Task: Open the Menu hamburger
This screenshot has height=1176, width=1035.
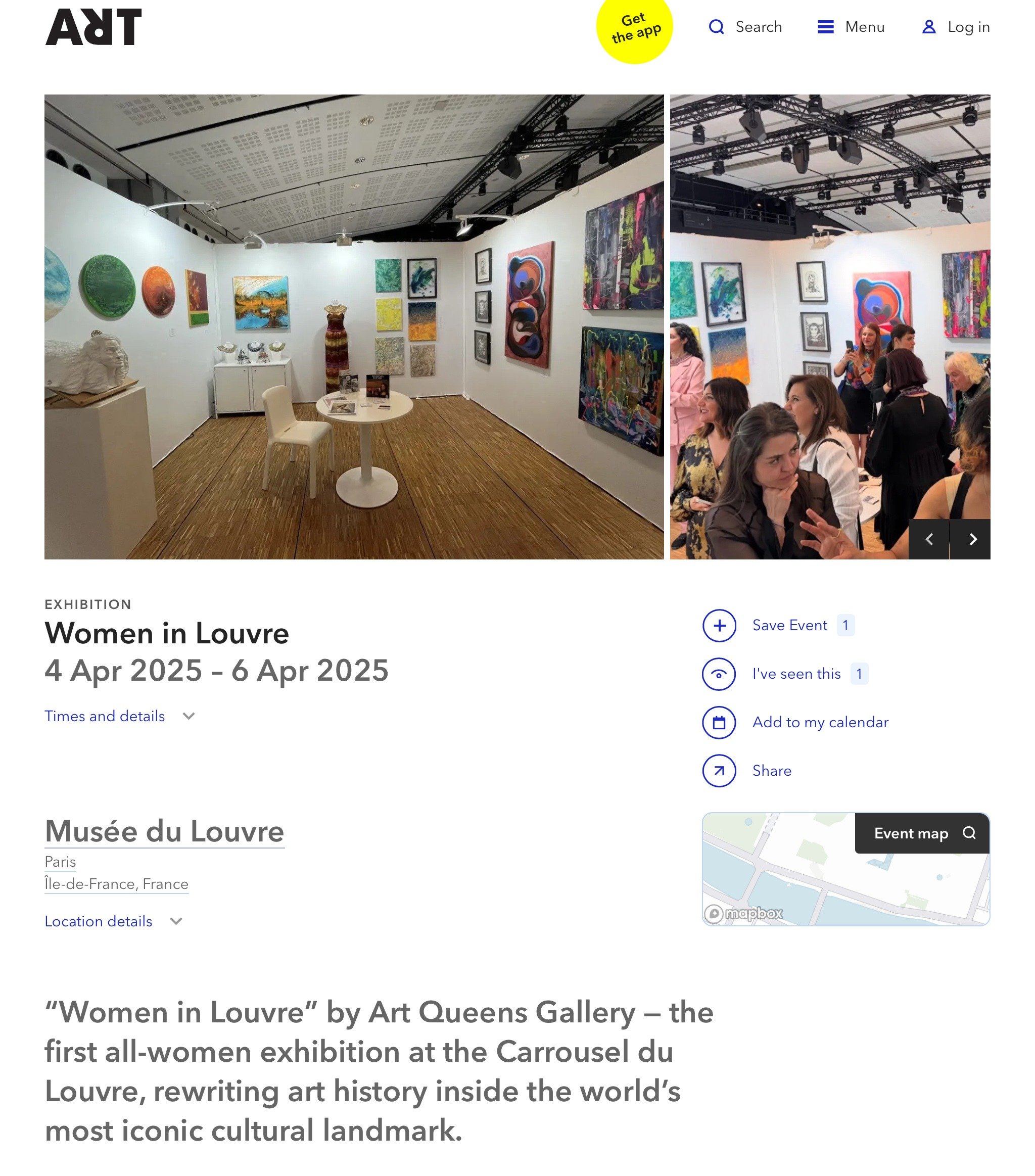Action: point(851,27)
